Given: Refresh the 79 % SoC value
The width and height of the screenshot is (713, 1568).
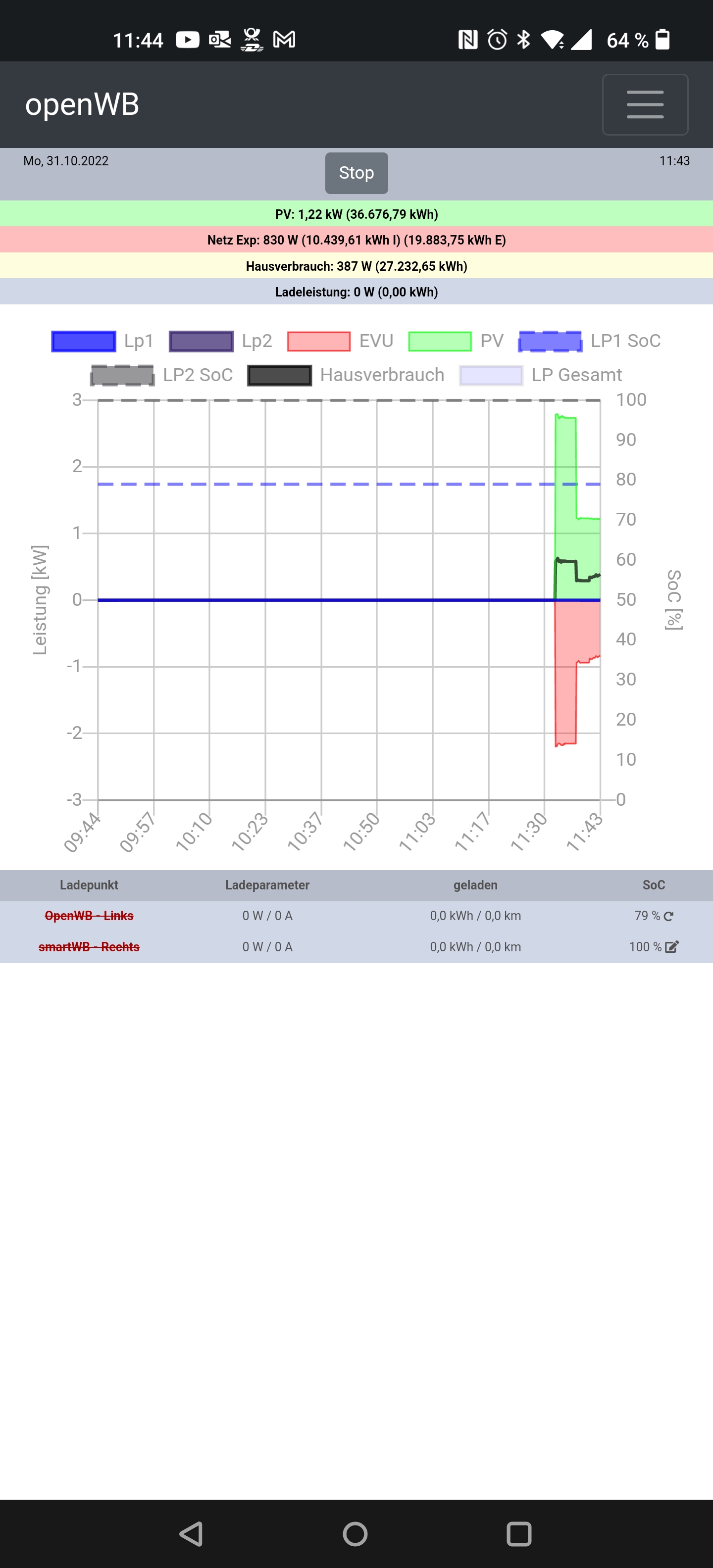Looking at the screenshot, I should click(x=668, y=916).
